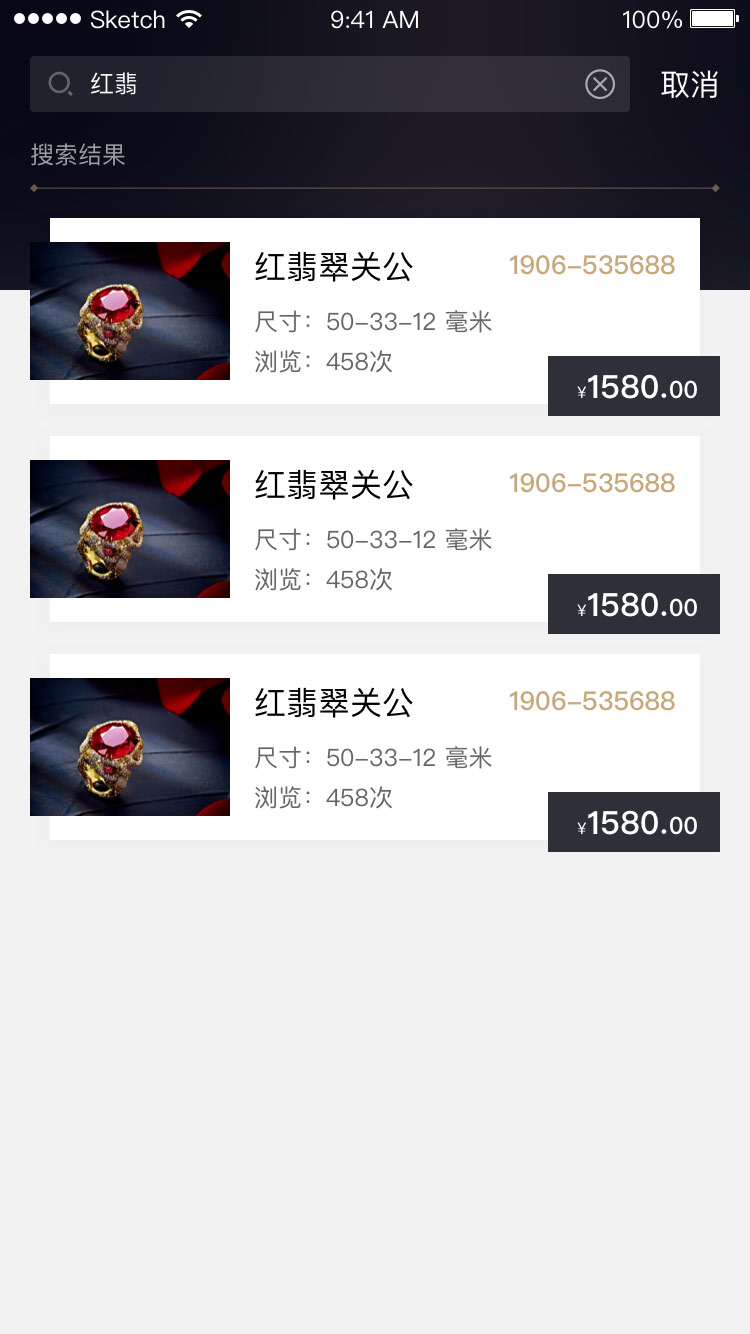Tap the 取消 cancel button
Image resolution: width=750 pixels, height=1334 pixels.
pos(690,85)
